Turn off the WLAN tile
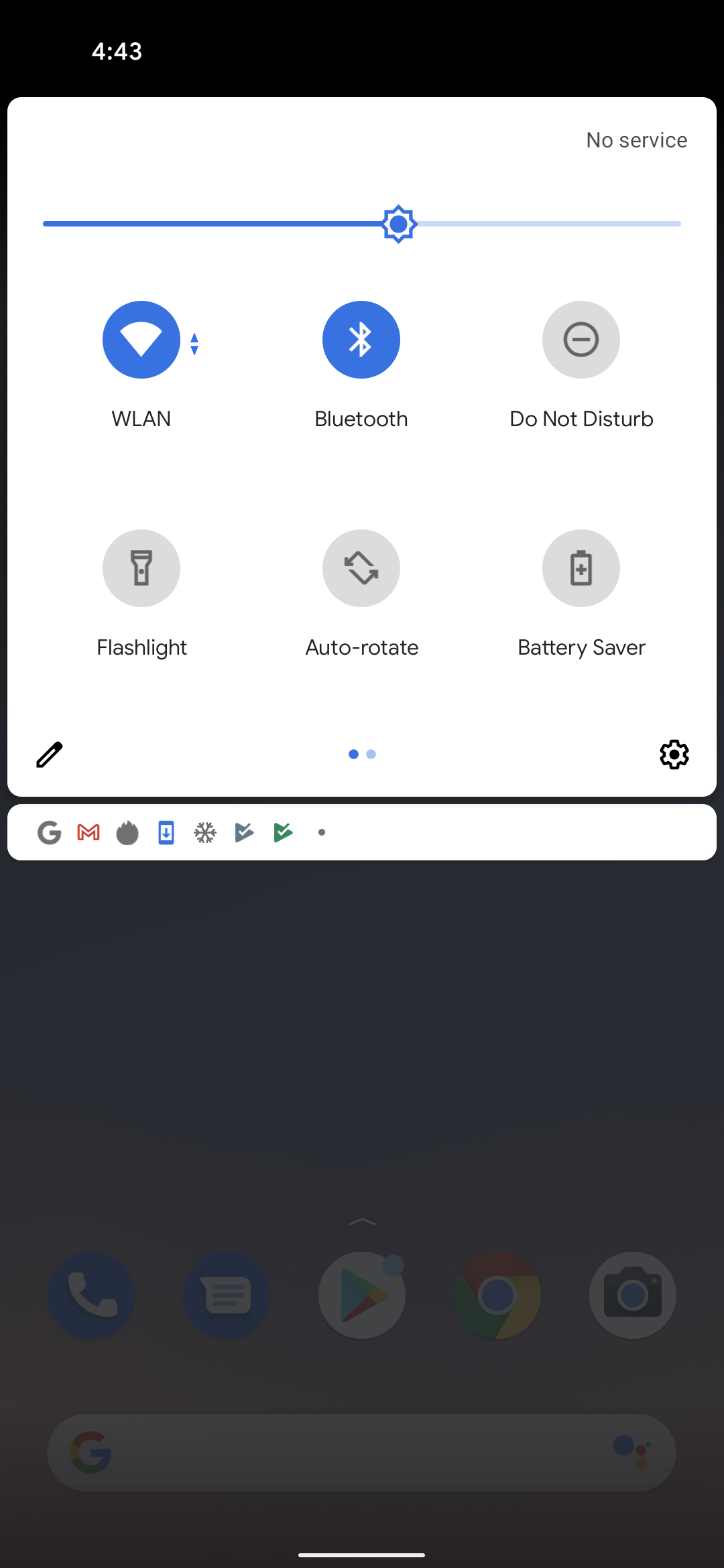Viewport: 724px width, 1568px height. (x=141, y=340)
